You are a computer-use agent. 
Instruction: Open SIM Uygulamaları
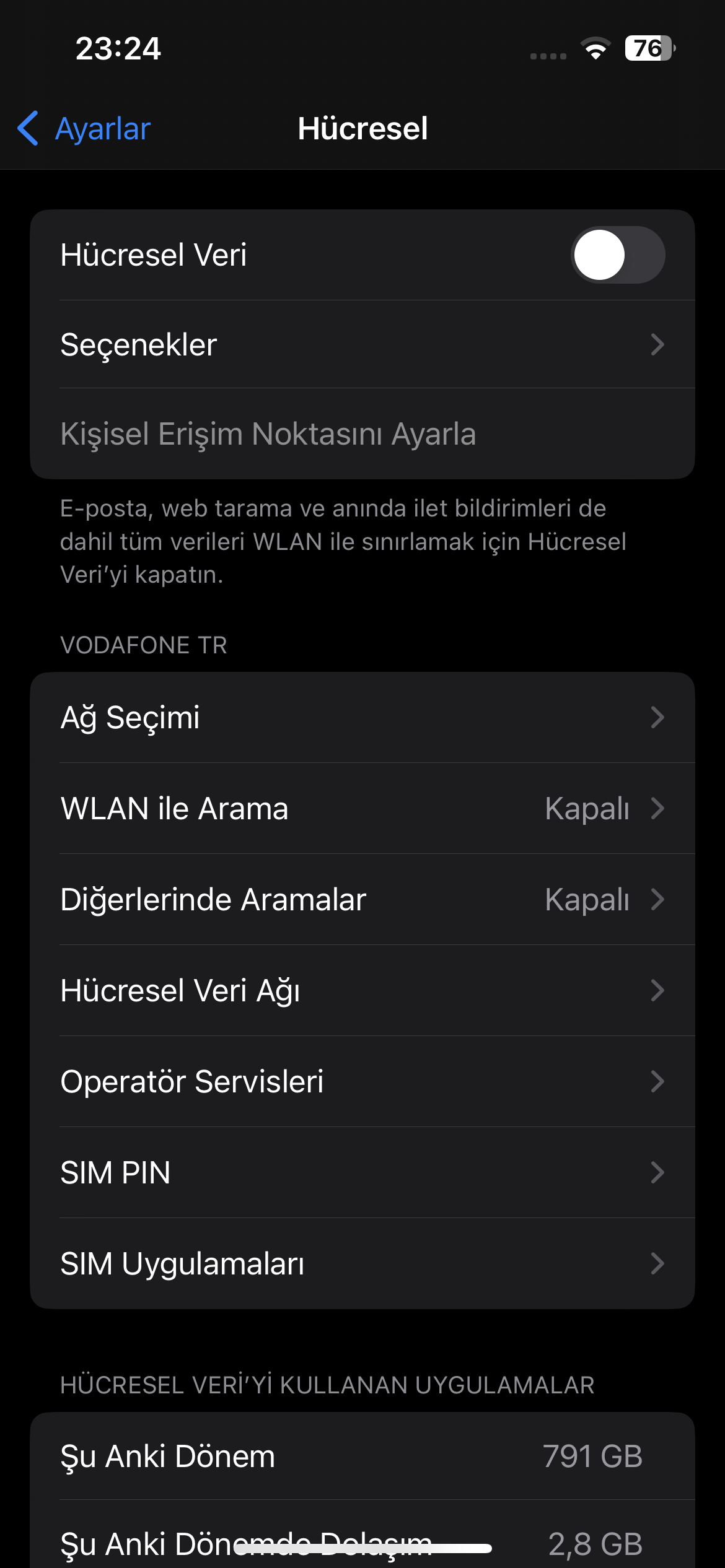(362, 1263)
